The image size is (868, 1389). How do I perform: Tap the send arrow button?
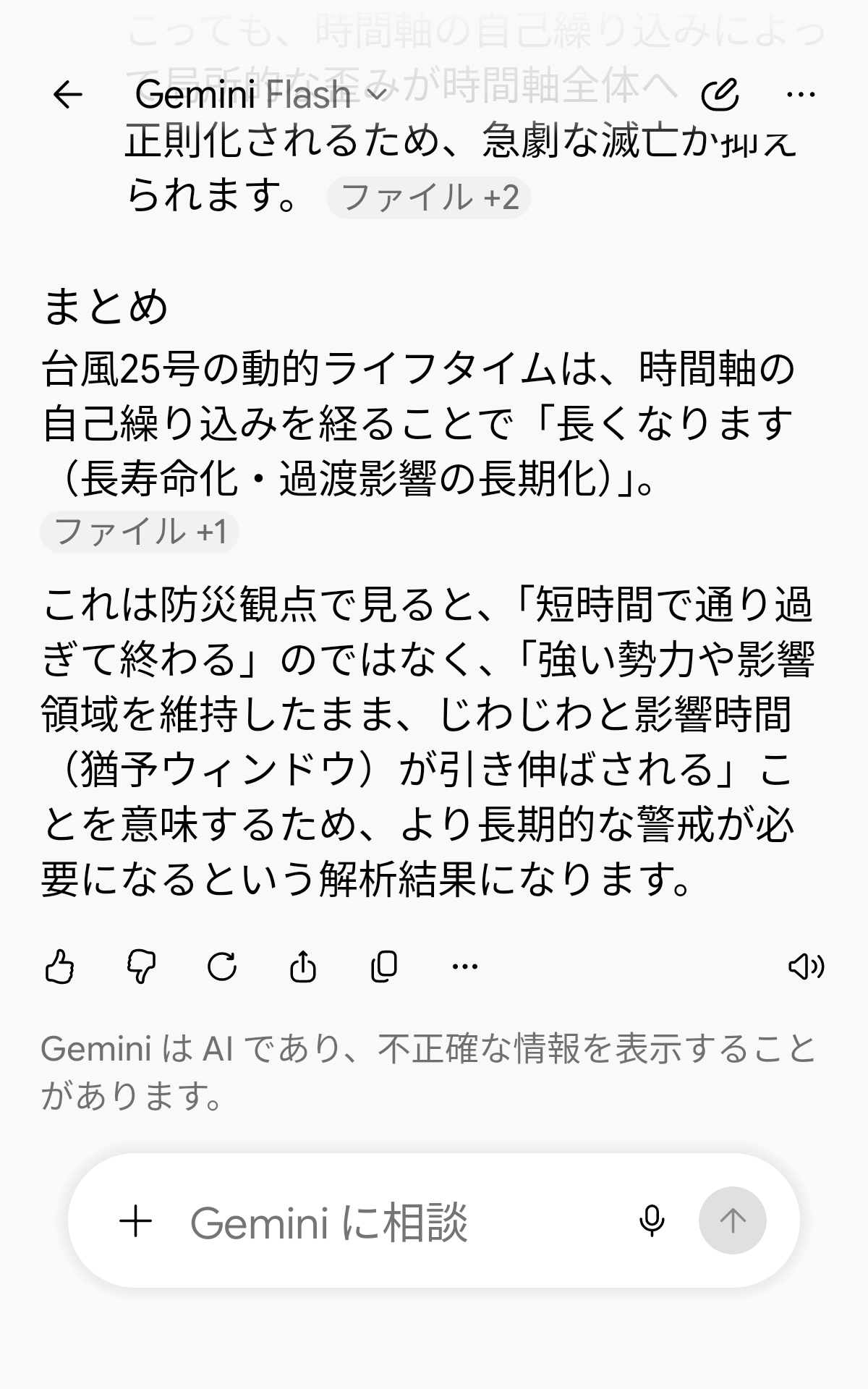tap(733, 1220)
